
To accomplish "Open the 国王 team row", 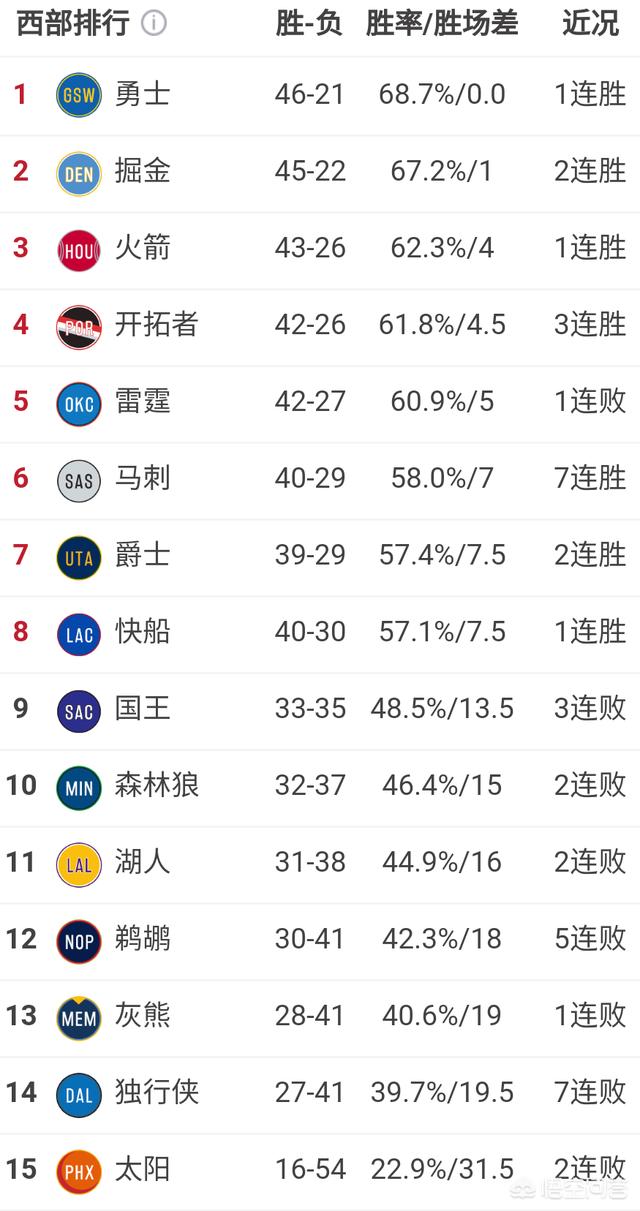I will 320,711.
